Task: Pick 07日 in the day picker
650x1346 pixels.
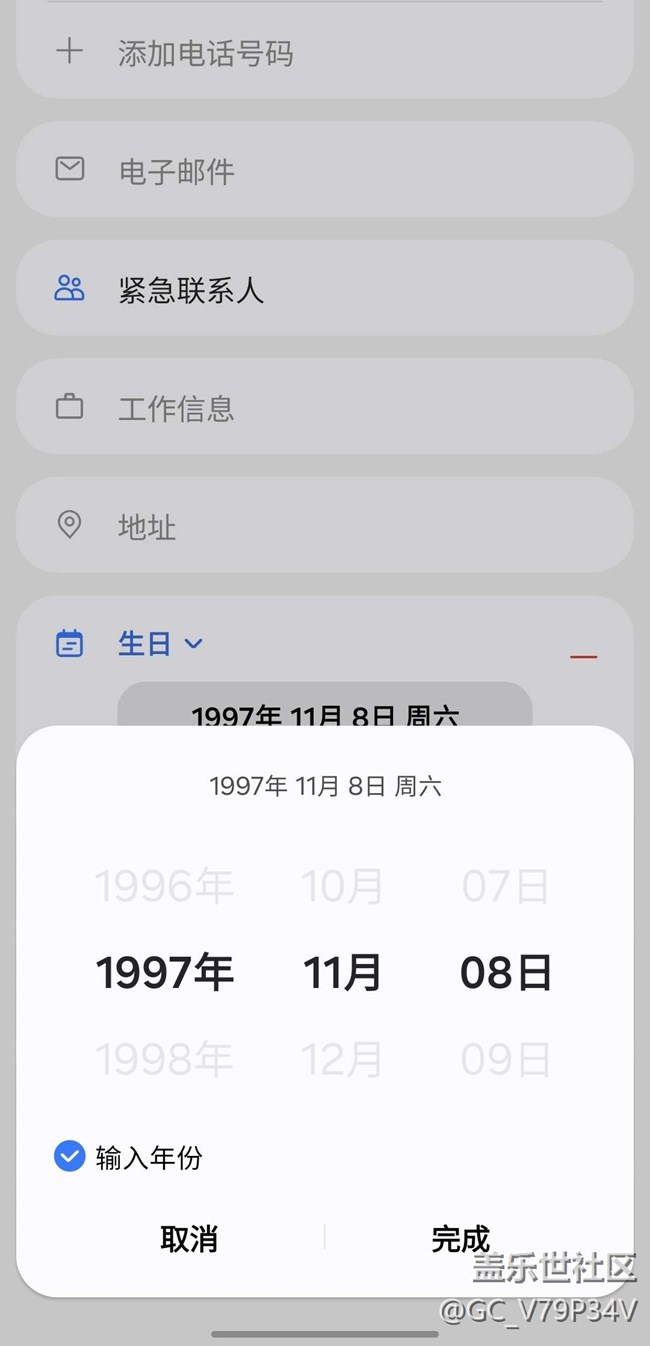Action: point(506,886)
